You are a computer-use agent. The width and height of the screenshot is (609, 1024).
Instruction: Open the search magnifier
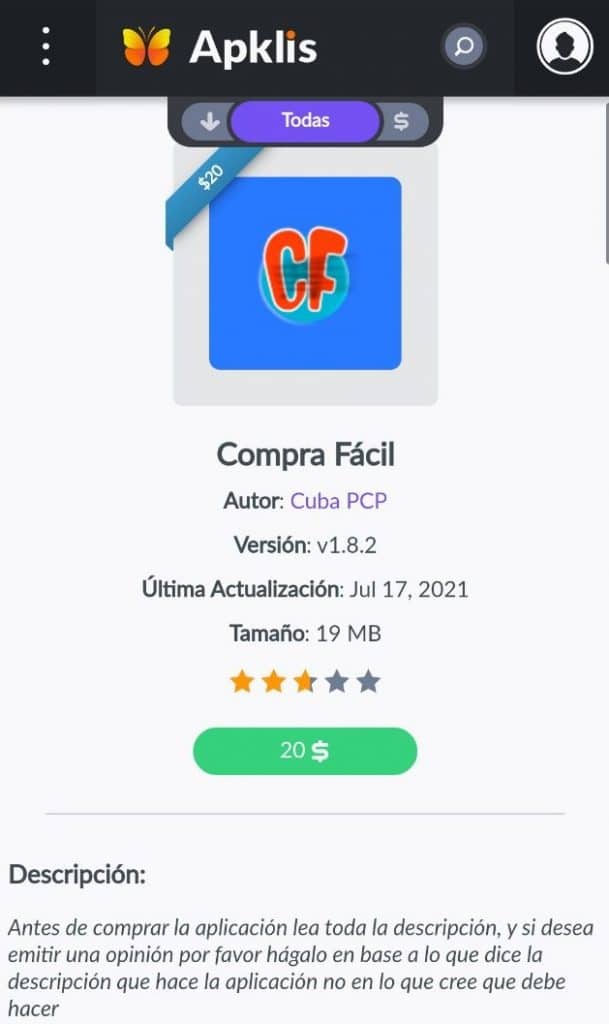464,46
